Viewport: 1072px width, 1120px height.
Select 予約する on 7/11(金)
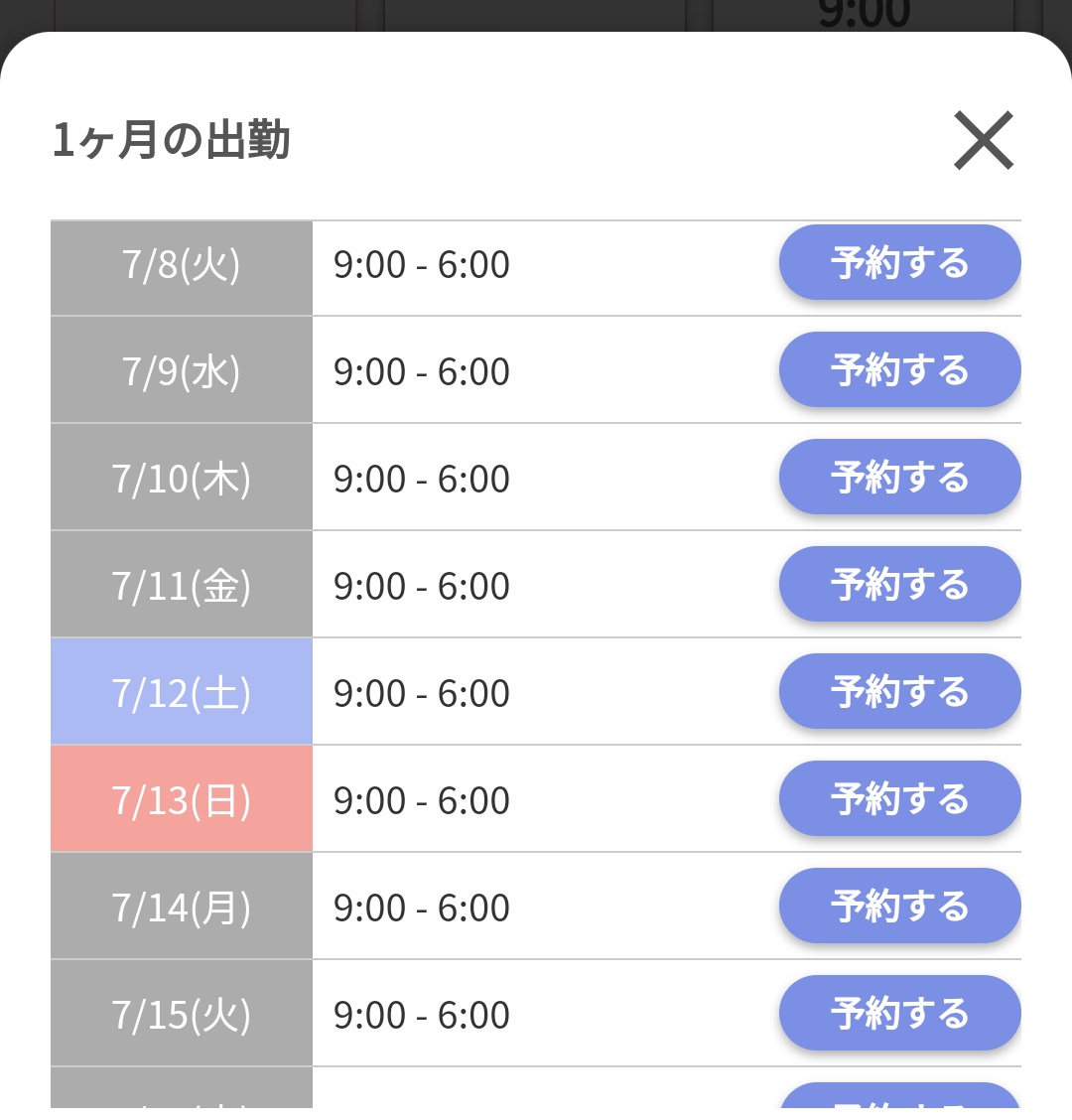899,585
